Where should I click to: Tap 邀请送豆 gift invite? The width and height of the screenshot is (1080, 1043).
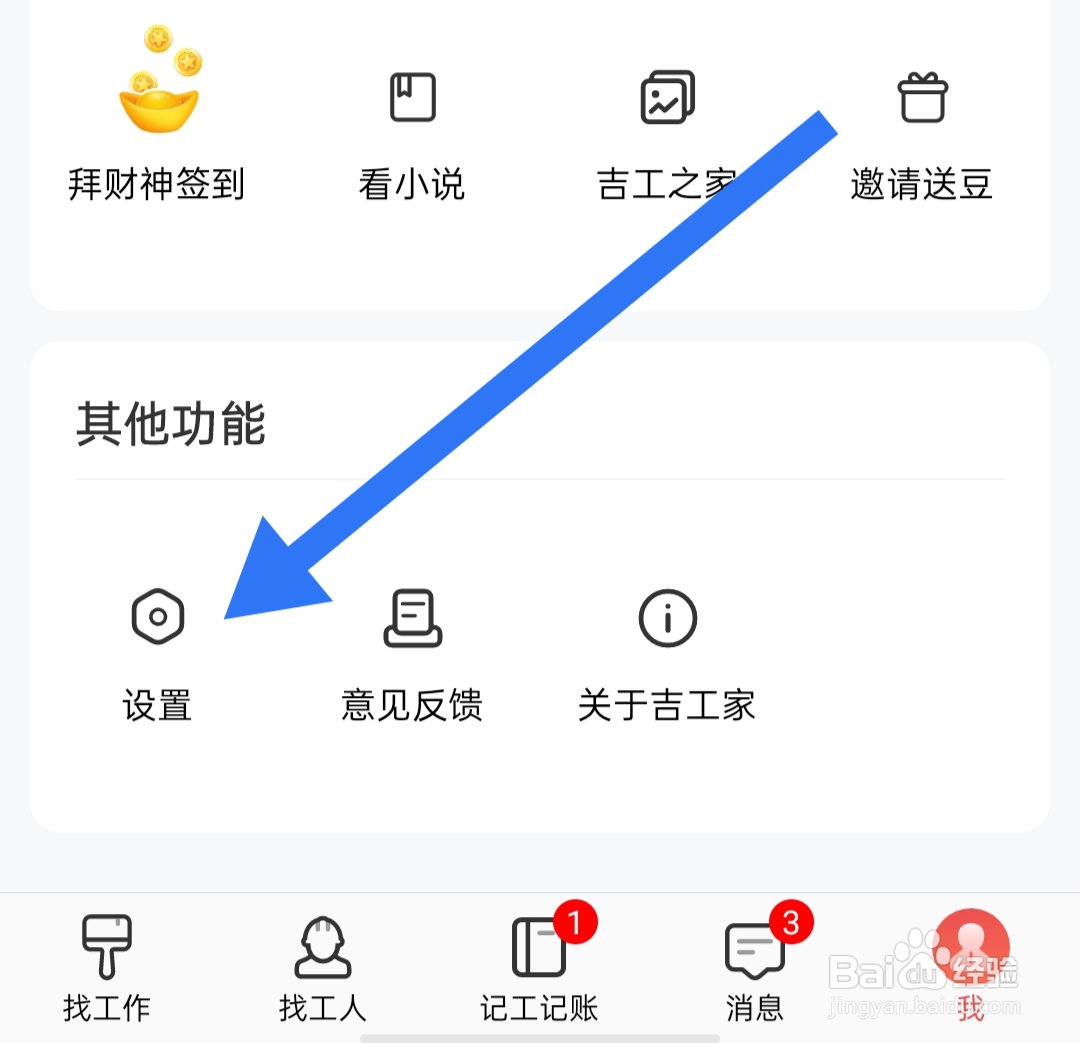coord(922,136)
